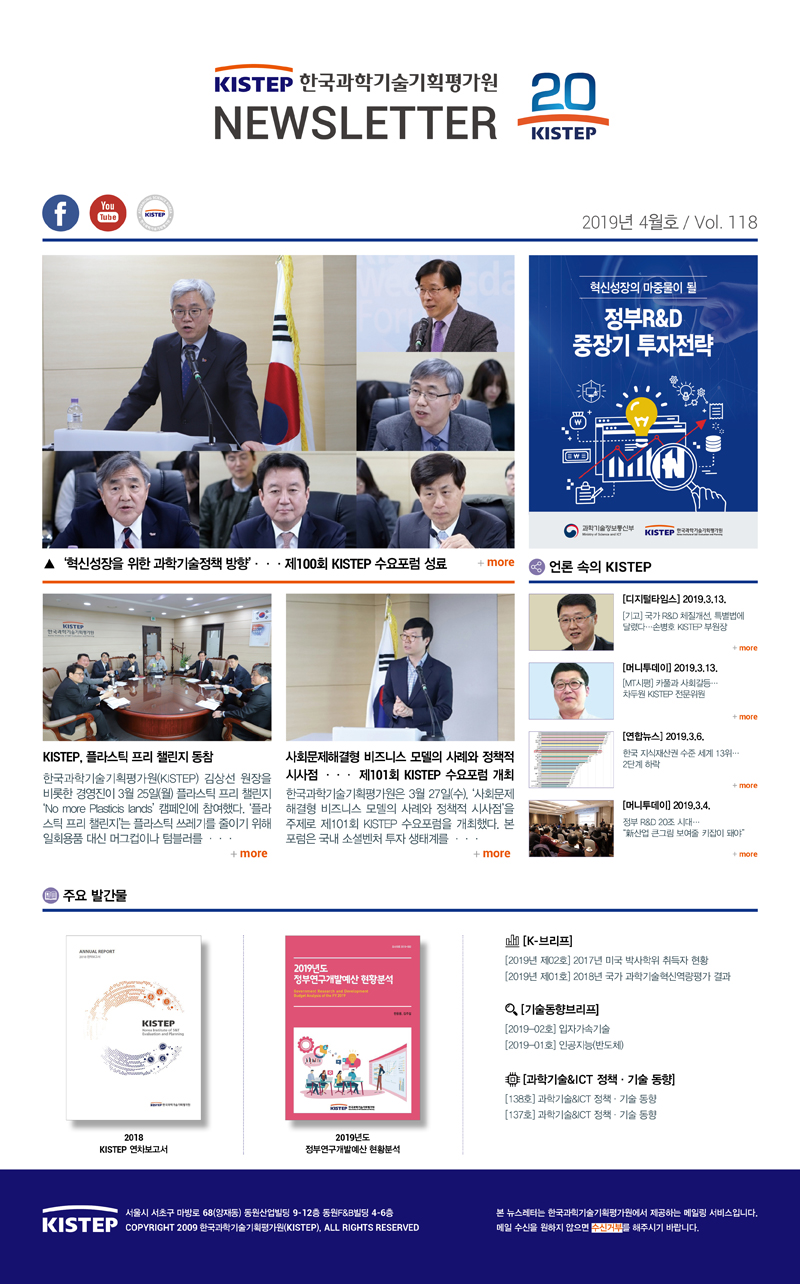Open more for the 연합뉴스 2019.3.6 news item

745,786
